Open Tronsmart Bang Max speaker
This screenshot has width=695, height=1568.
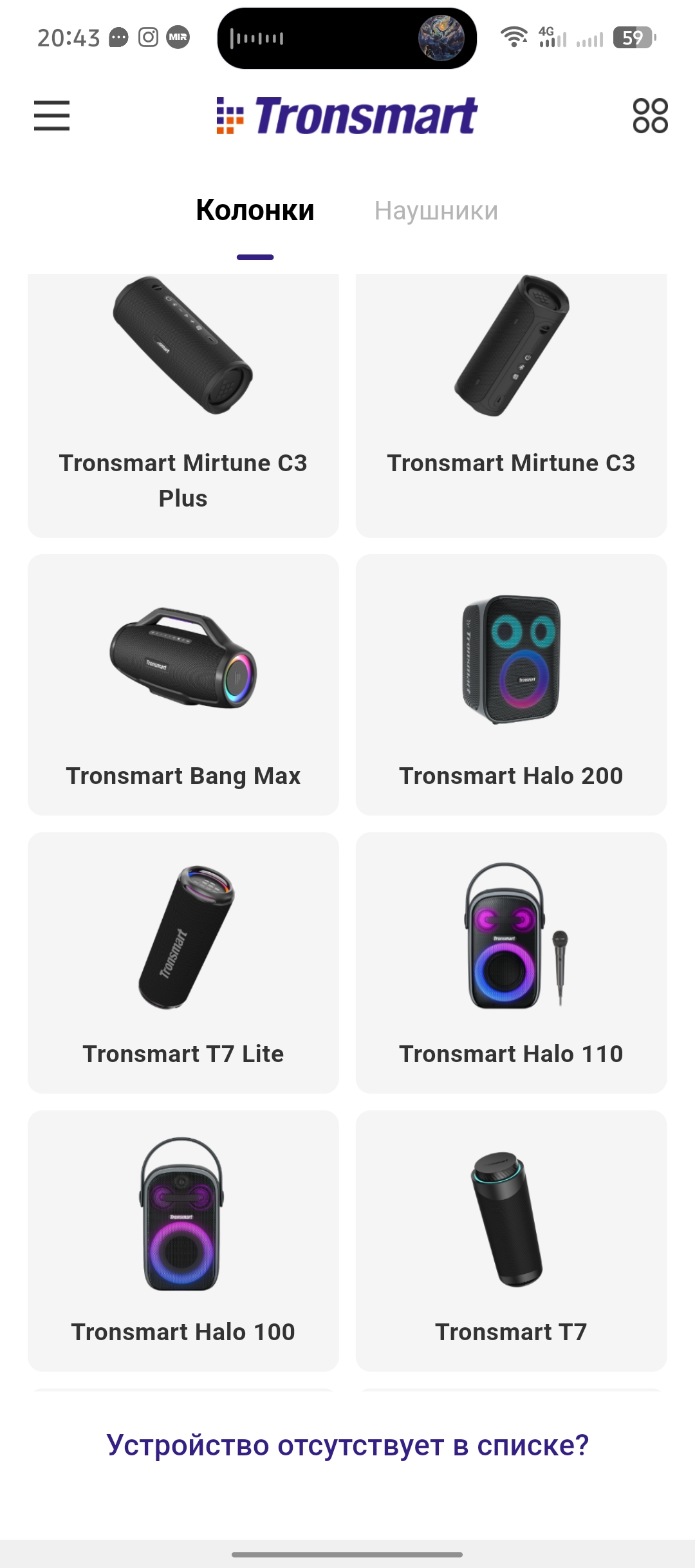tap(183, 686)
